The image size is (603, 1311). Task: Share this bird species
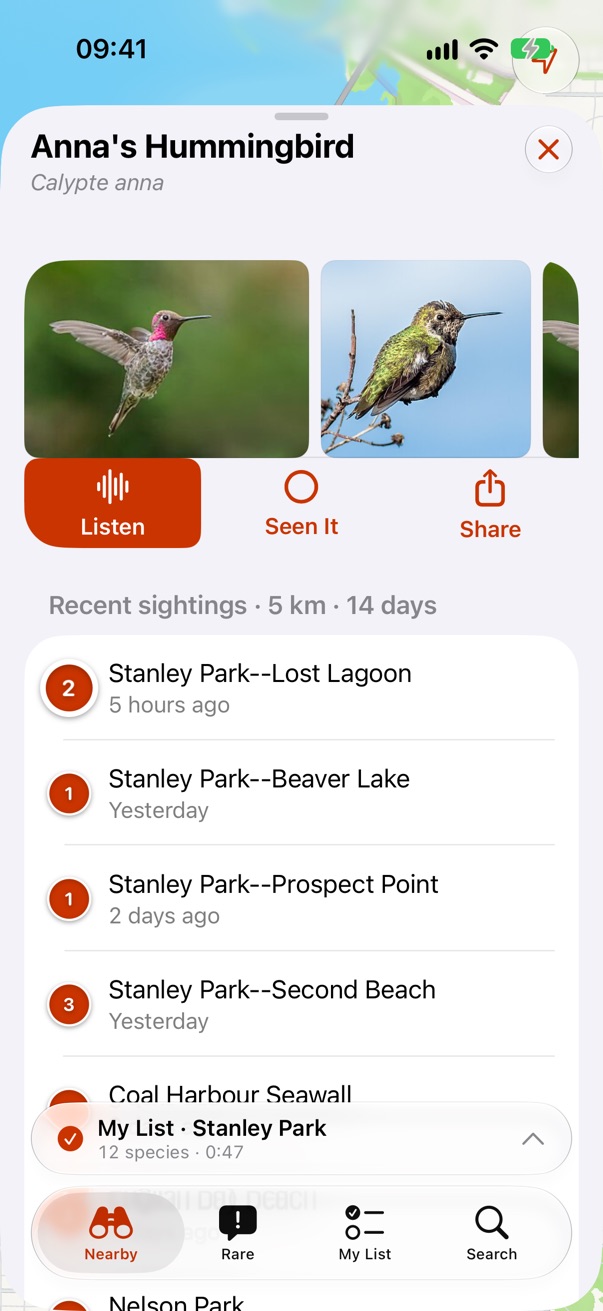(490, 505)
